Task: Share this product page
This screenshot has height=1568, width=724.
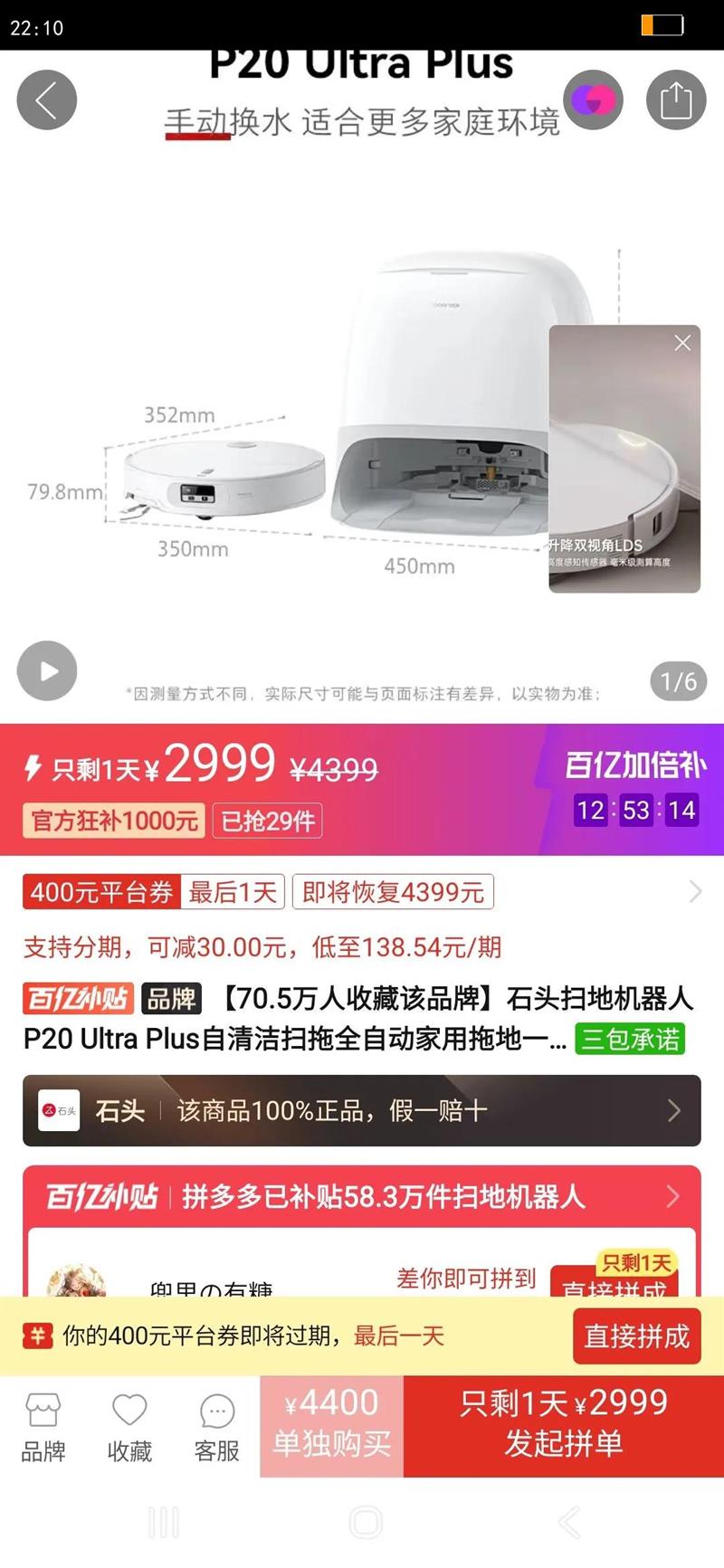Action: point(675,100)
